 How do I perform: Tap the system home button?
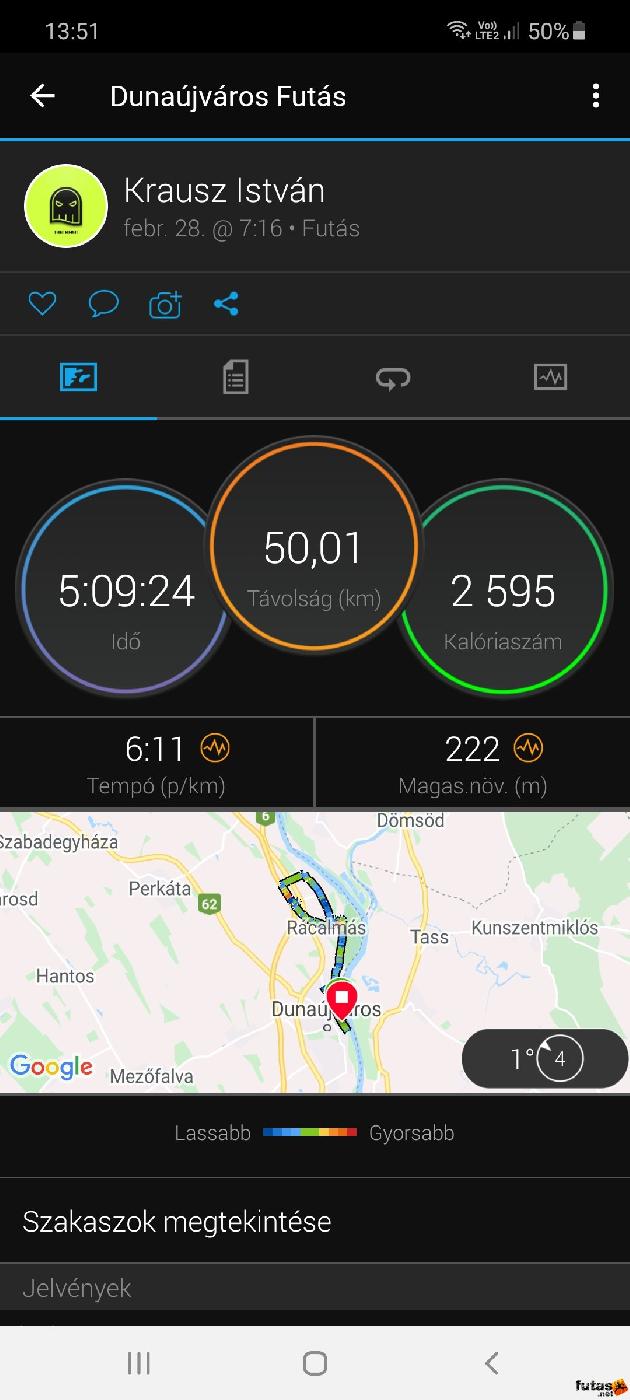[x=315, y=1363]
